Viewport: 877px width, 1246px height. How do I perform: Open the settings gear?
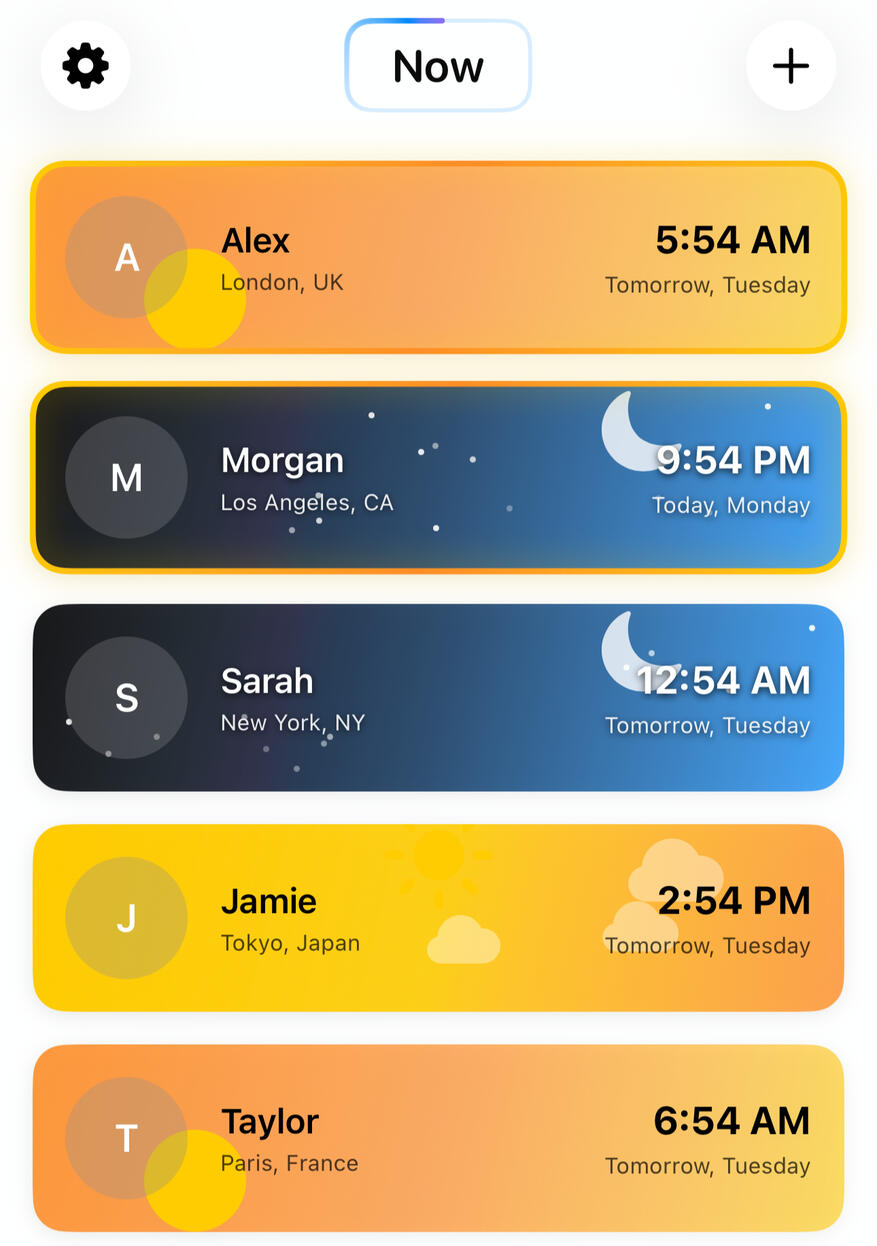[x=85, y=66]
